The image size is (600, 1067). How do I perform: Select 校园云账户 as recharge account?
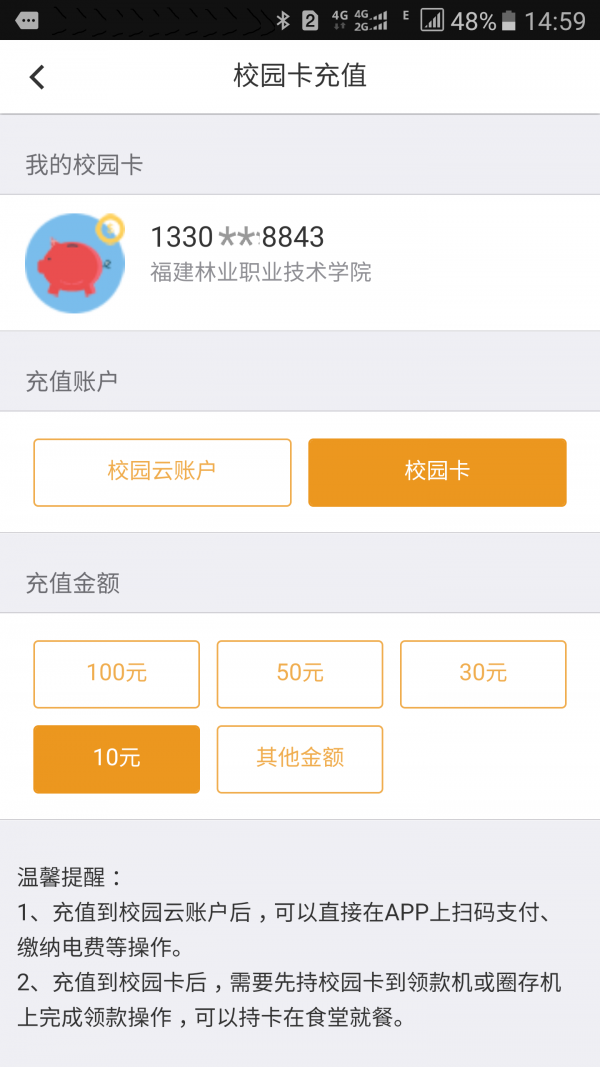point(162,472)
